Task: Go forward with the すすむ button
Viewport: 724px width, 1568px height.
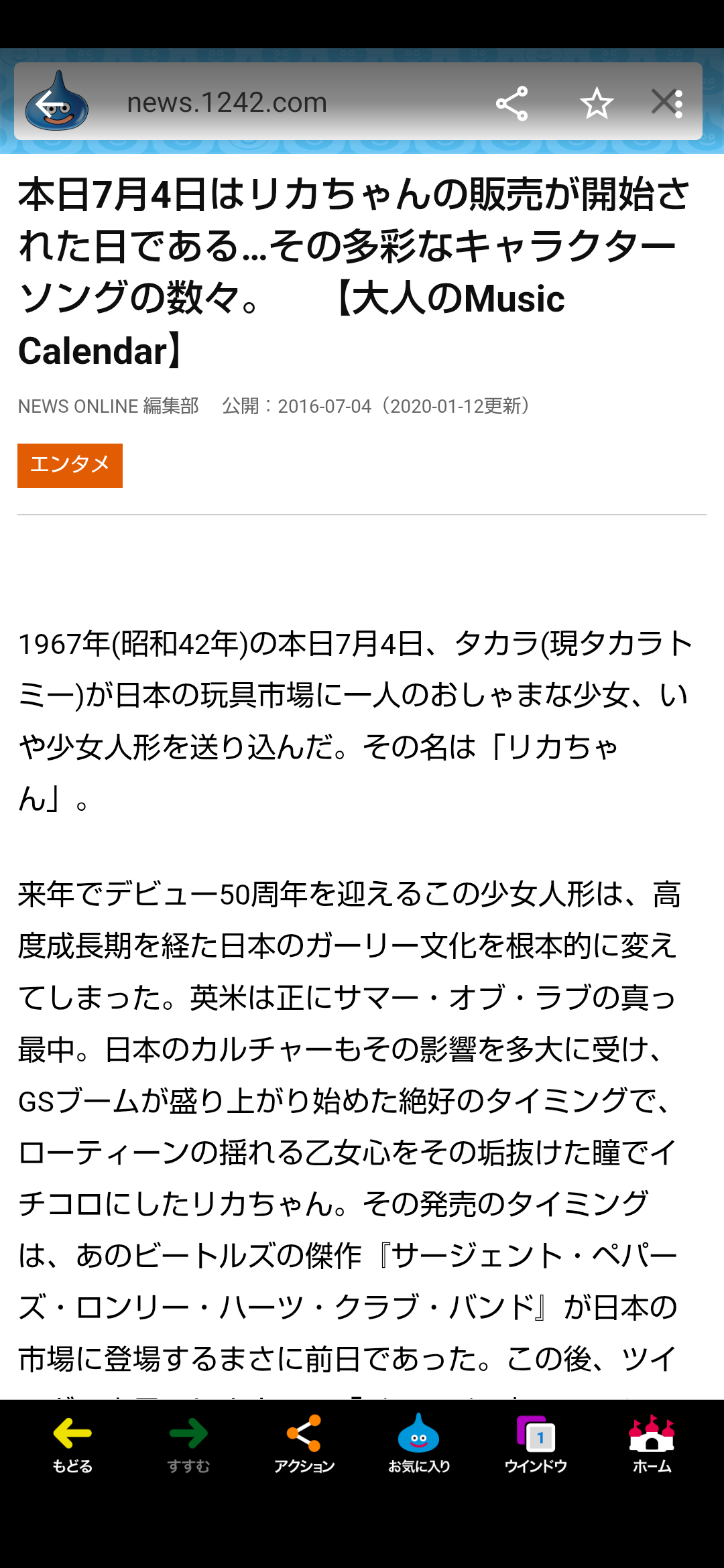Action: click(x=188, y=1444)
